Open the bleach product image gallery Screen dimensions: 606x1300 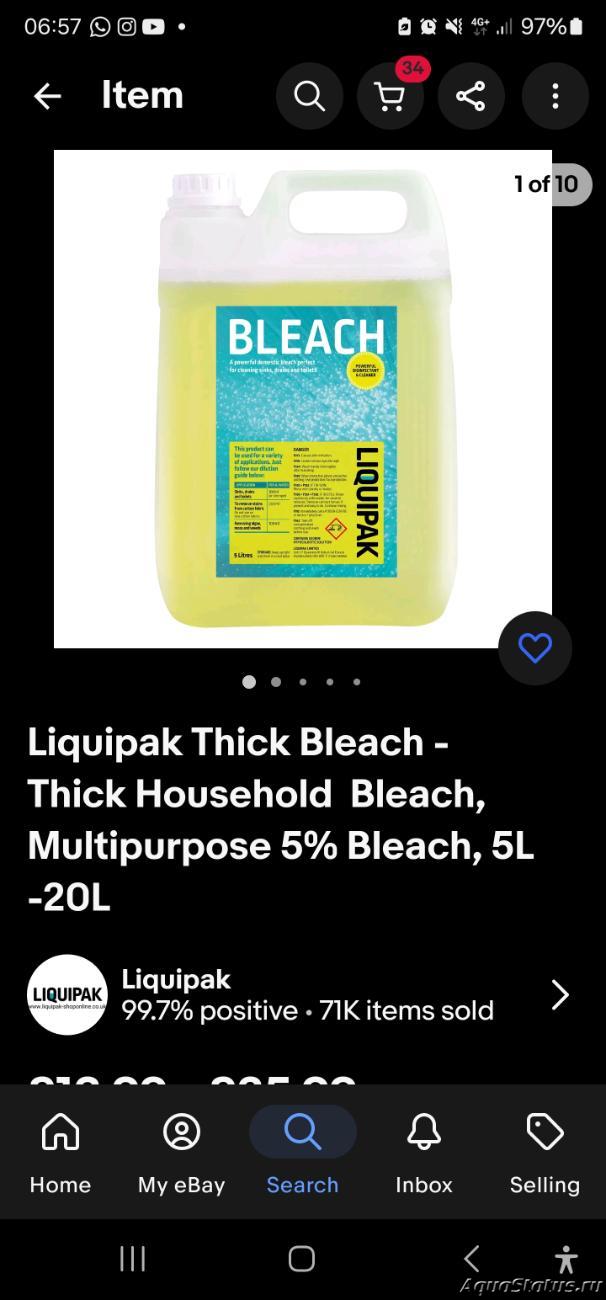(303, 399)
